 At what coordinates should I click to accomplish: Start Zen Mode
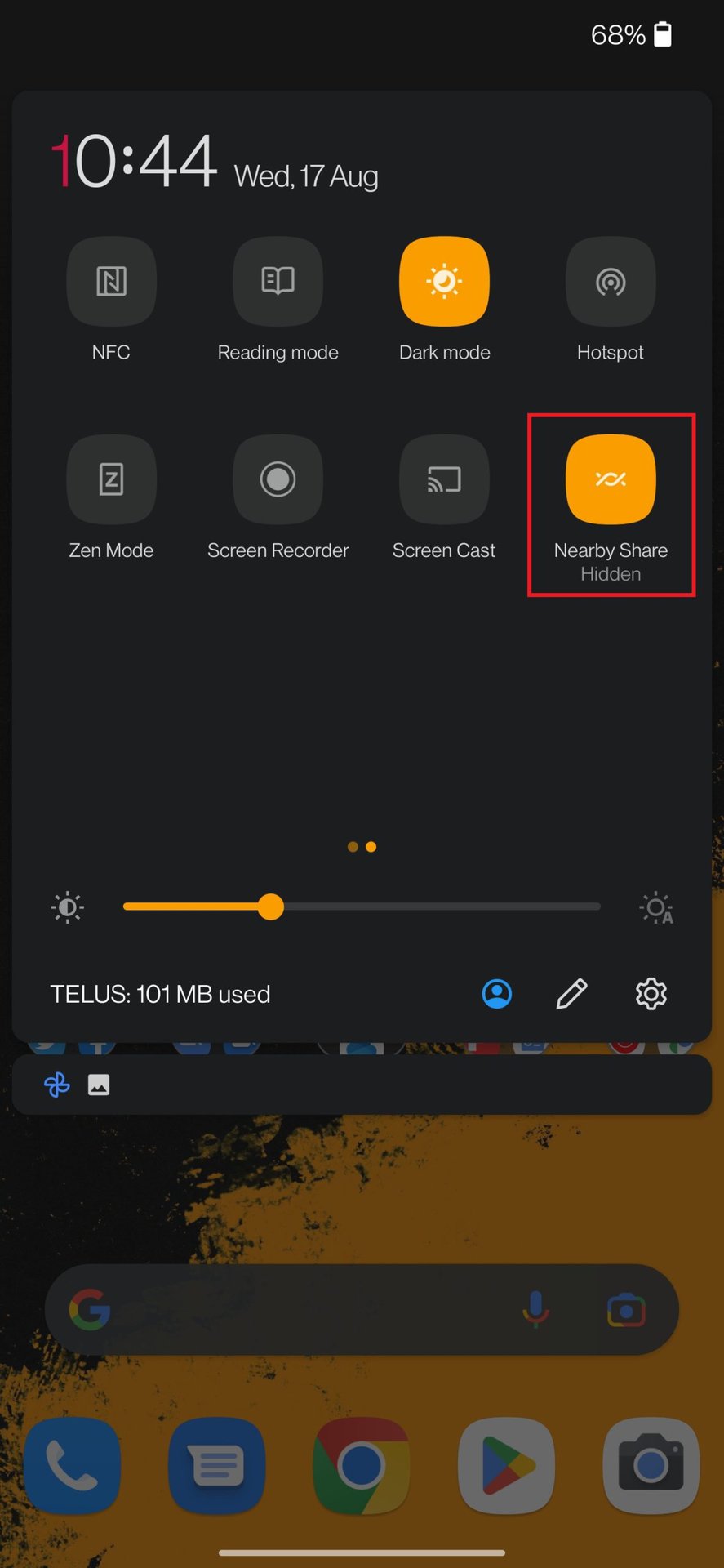[111, 479]
